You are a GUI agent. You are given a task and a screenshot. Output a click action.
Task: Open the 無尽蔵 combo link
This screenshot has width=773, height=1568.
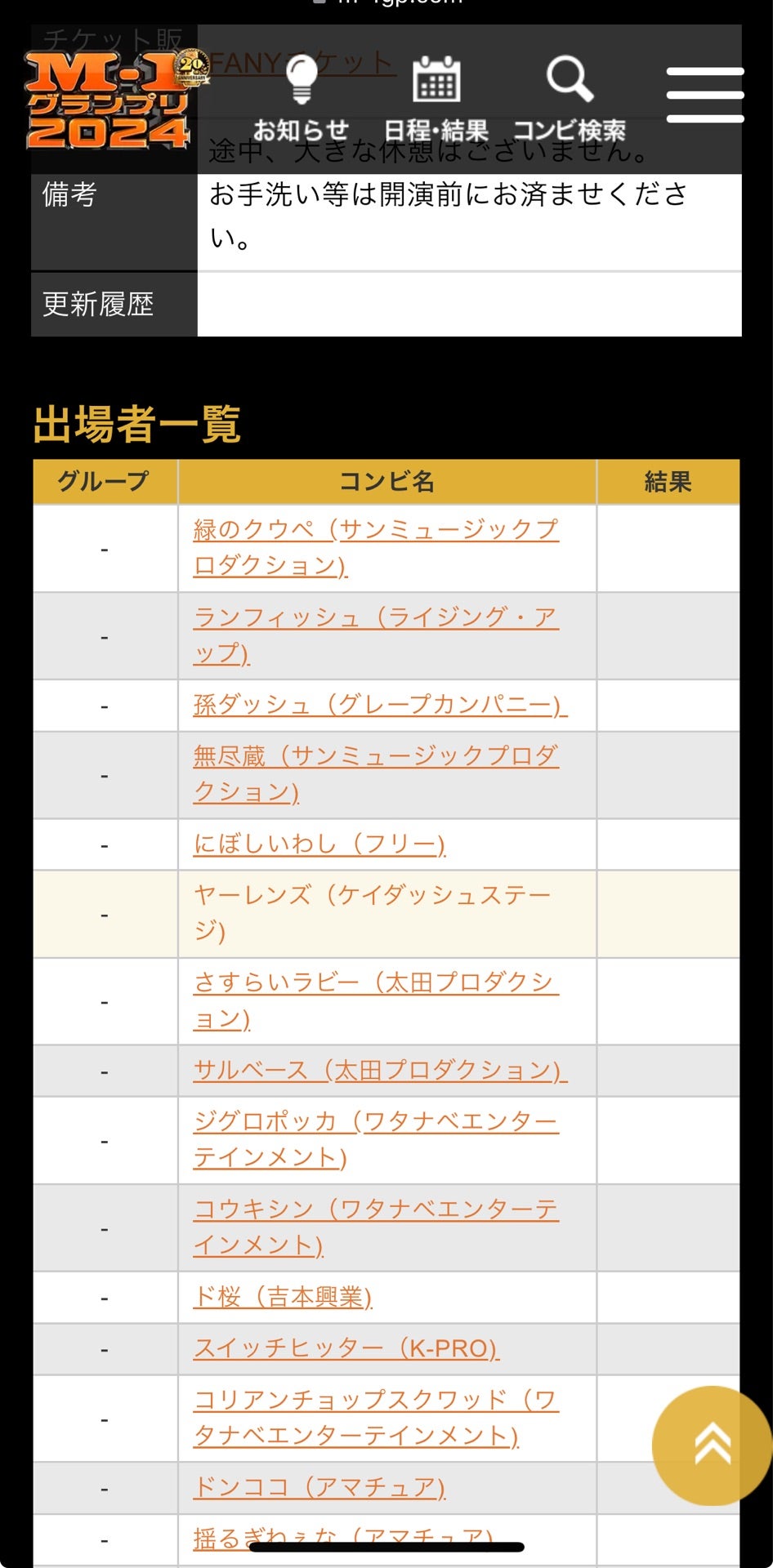(376, 774)
